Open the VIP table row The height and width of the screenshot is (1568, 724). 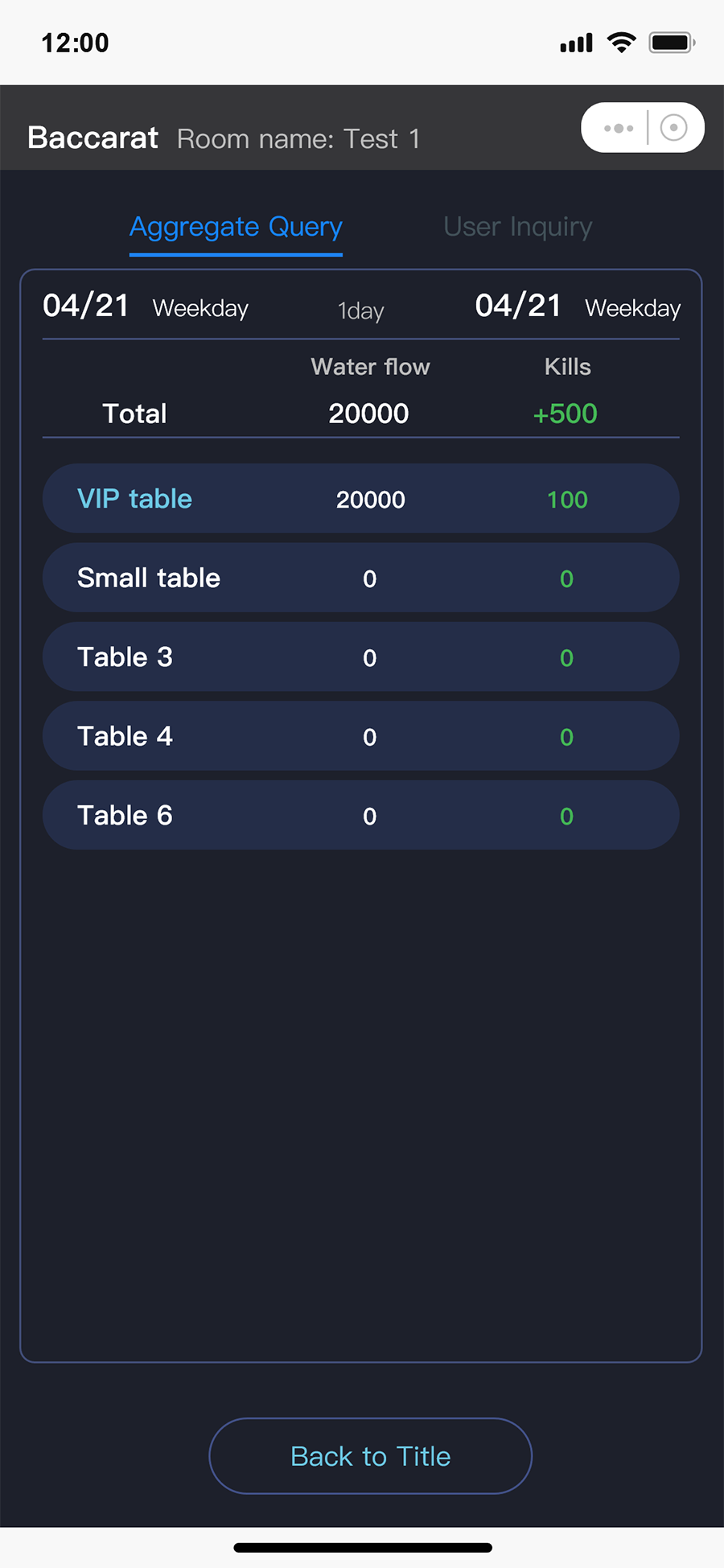coord(360,499)
